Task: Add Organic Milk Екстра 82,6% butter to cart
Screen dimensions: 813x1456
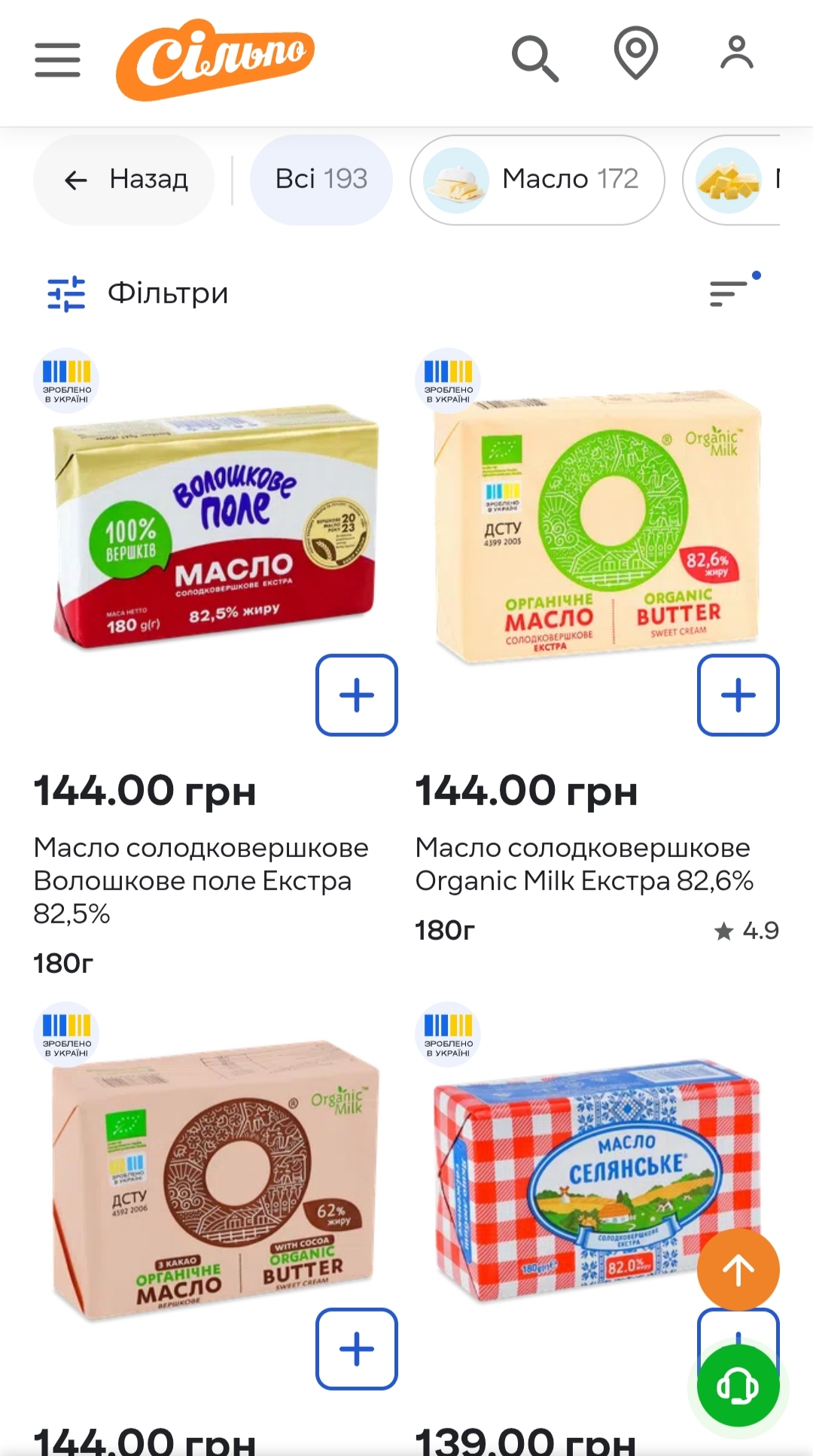Action: (x=738, y=695)
